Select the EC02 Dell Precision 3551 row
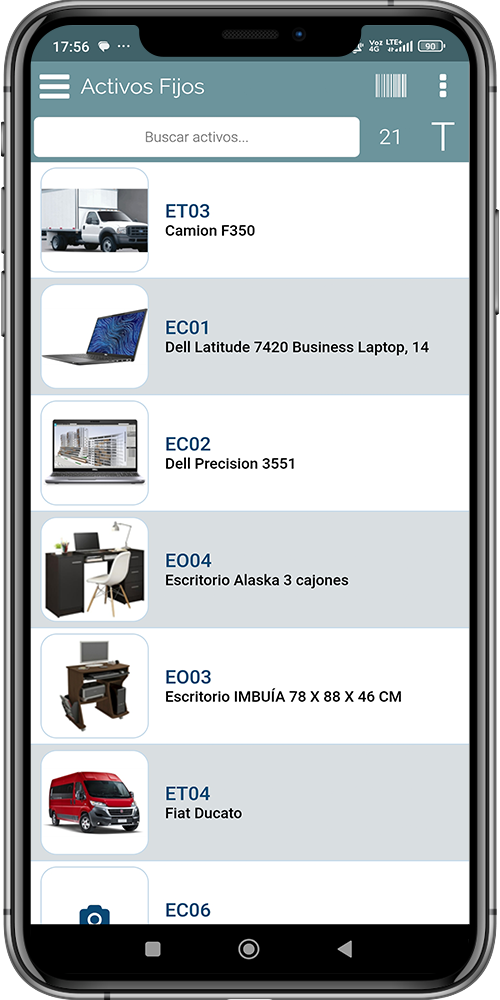The width and height of the screenshot is (500, 1000). click(250, 453)
